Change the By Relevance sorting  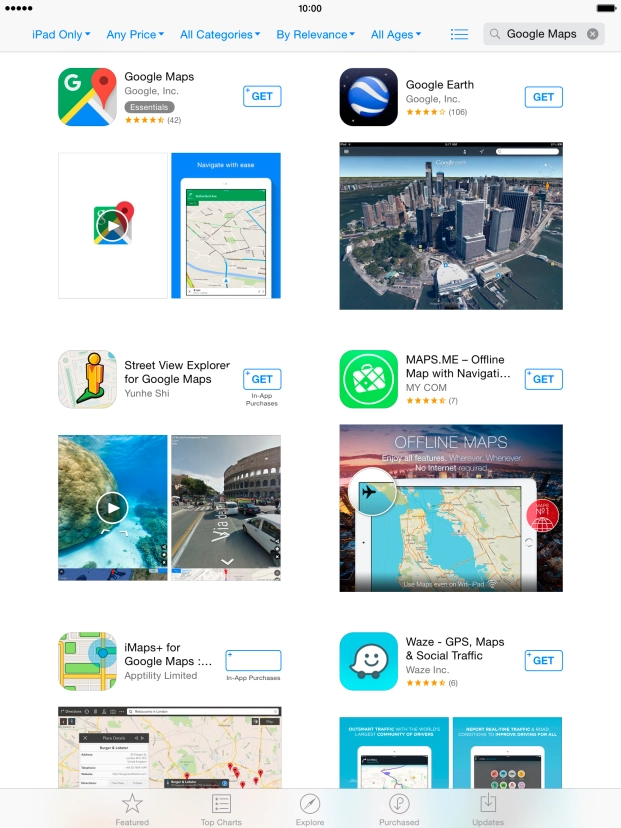click(316, 34)
